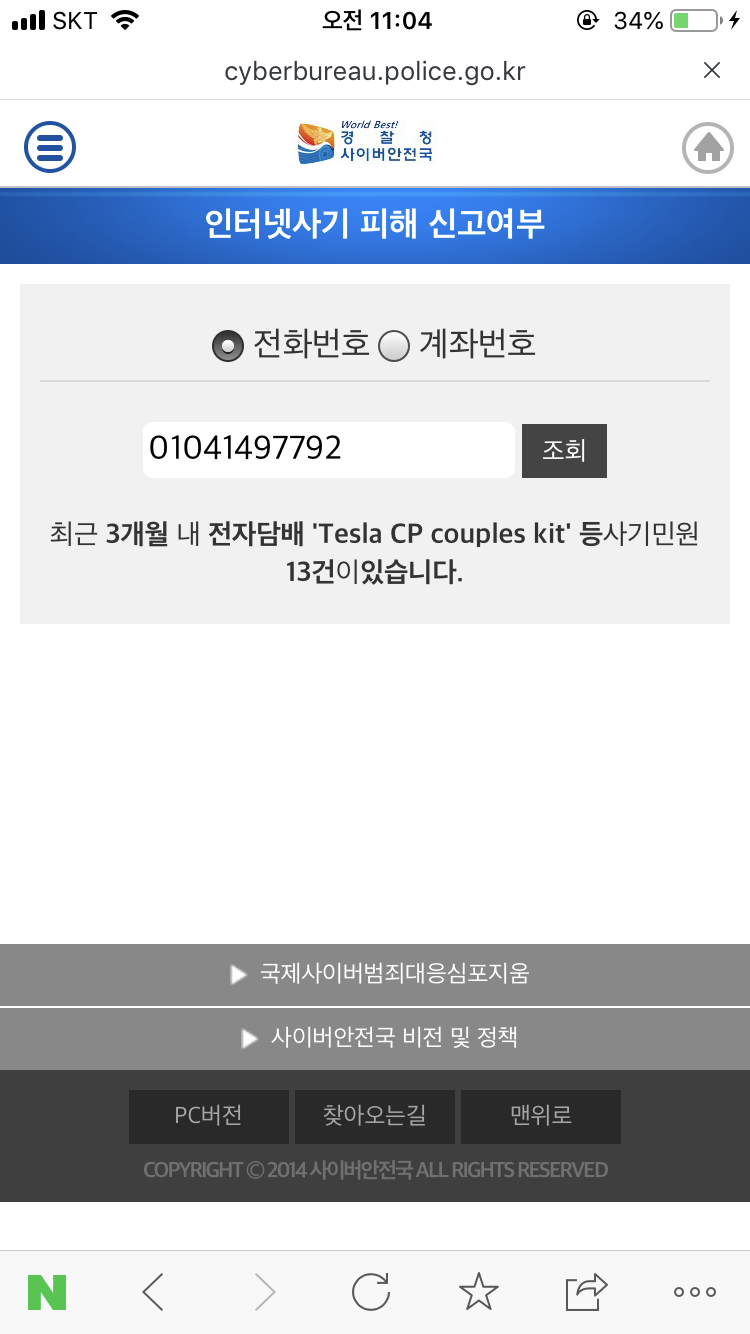This screenshot has width=750, height=1334.
Task: Close the in-app browser with X
Action: pos(712,70)
